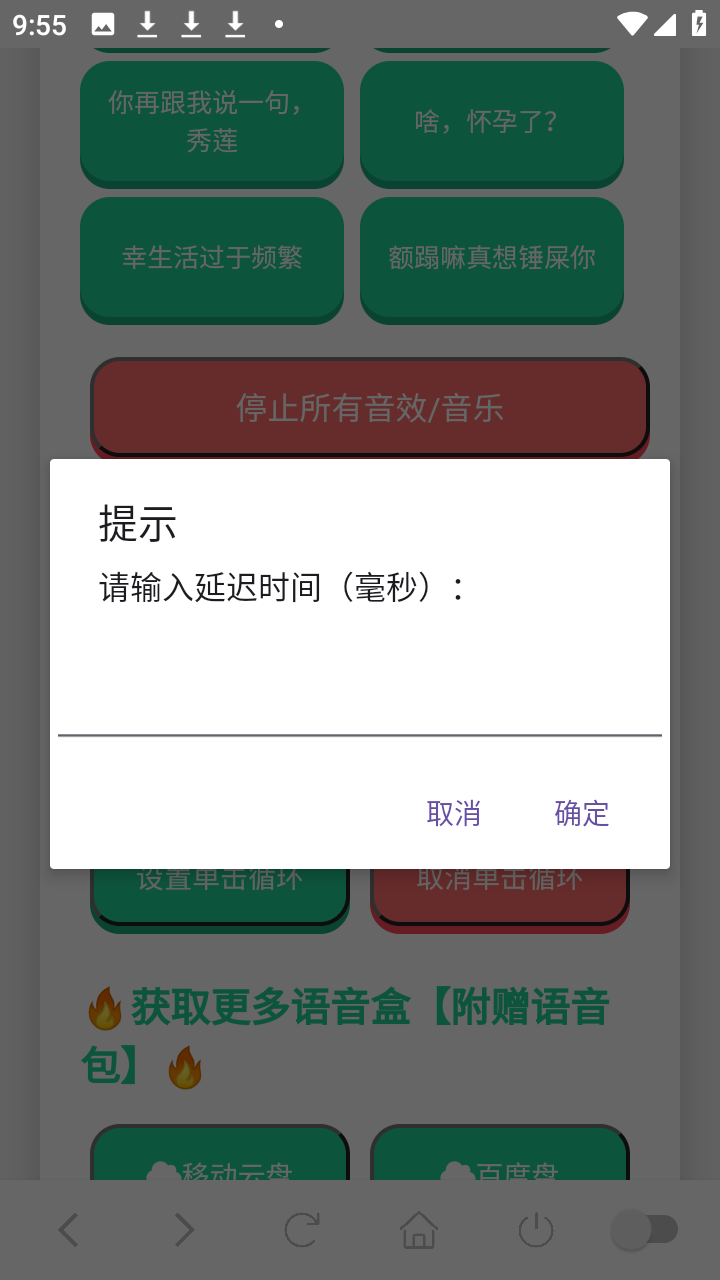
Task: Open the 百度盘 cloud link
Action: click(500, 1168)
